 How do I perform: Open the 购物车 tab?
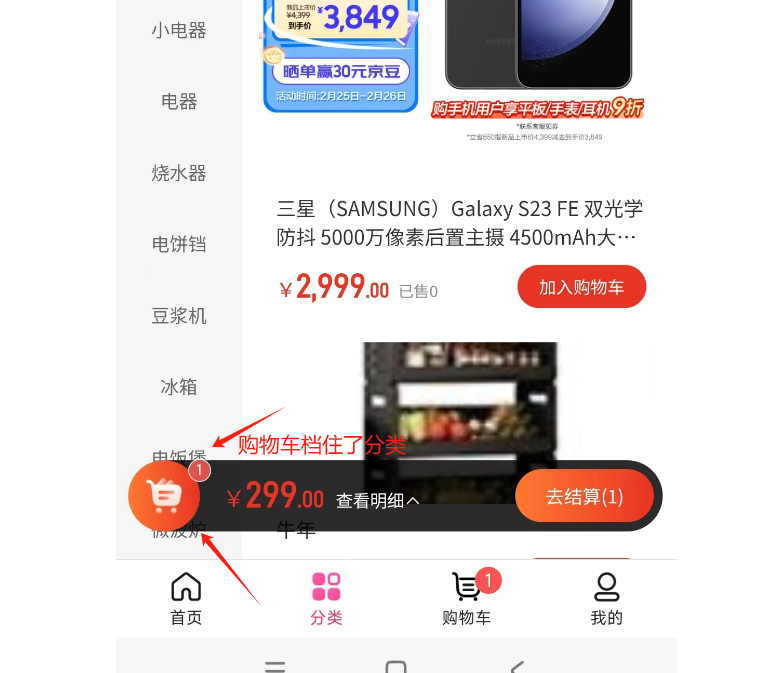click(x=466, y=599)
